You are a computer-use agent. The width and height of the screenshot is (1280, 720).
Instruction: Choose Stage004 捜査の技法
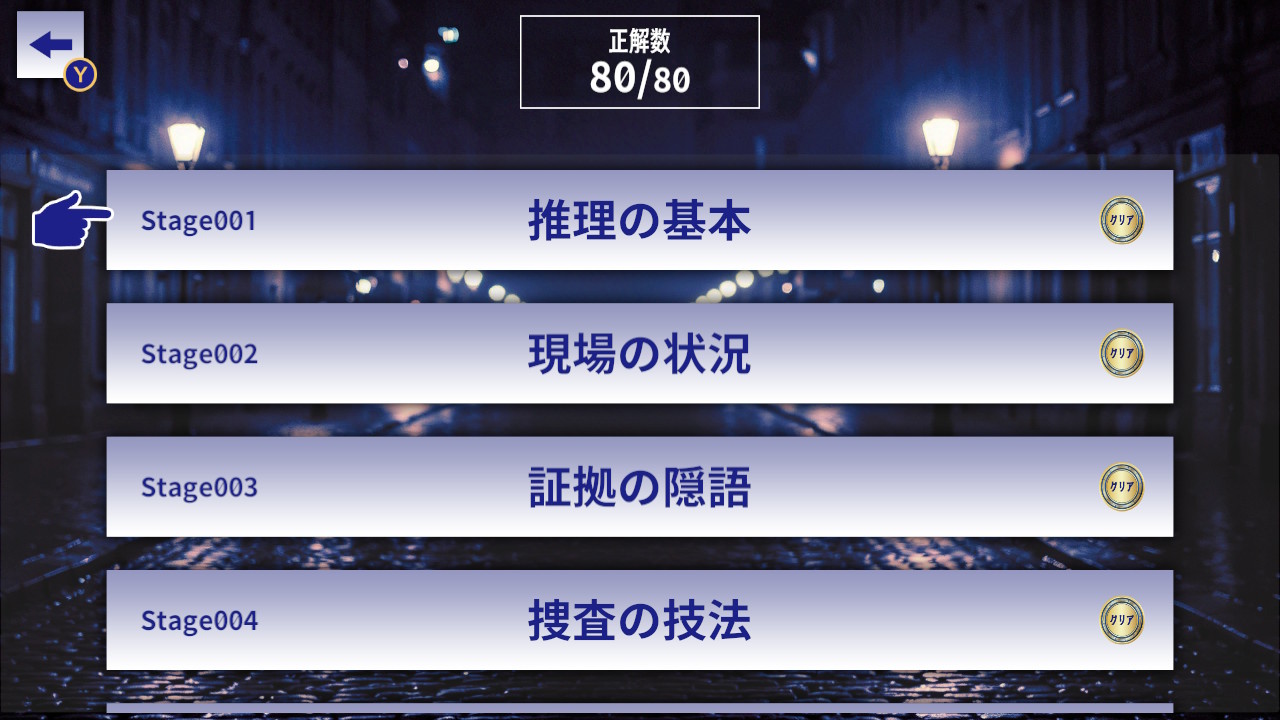[x=640, y=620]
